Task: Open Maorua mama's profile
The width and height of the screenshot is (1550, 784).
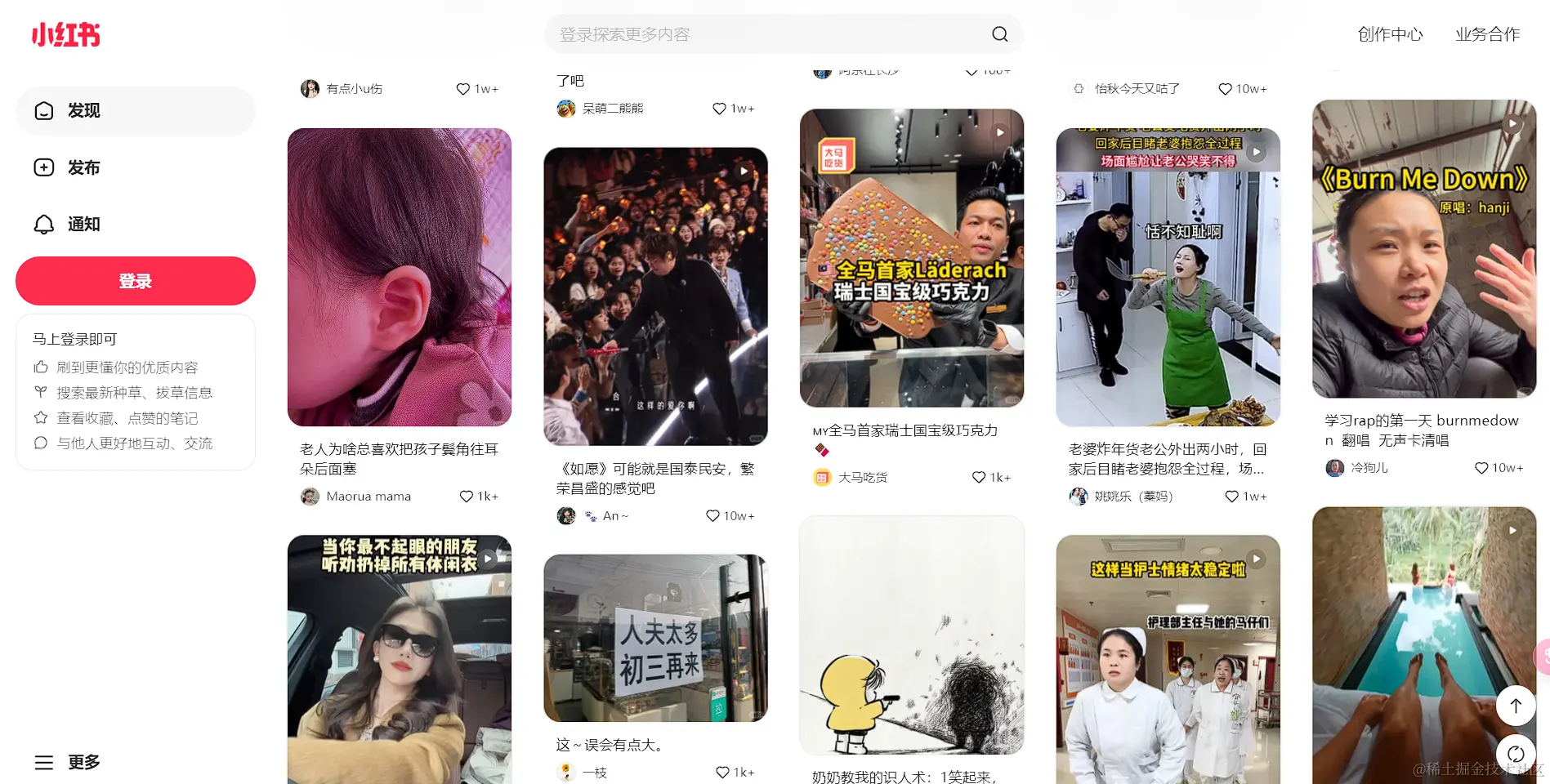Action: point(368,497)
